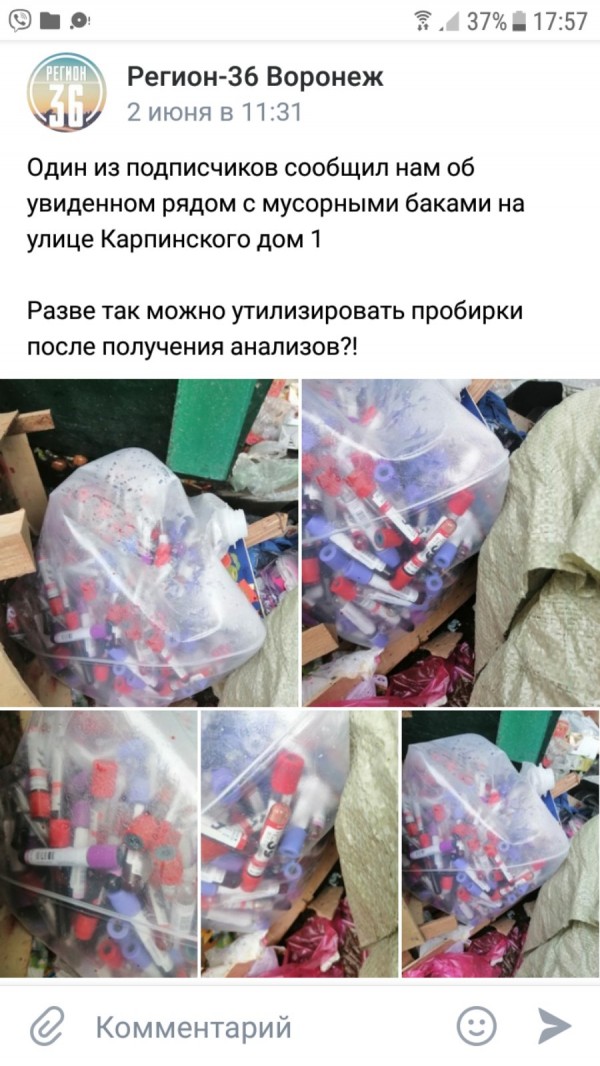Open the Регион-36 Воронеж community avatar
The height and width of the screenshot is (1066, 600).
point(66,92)
